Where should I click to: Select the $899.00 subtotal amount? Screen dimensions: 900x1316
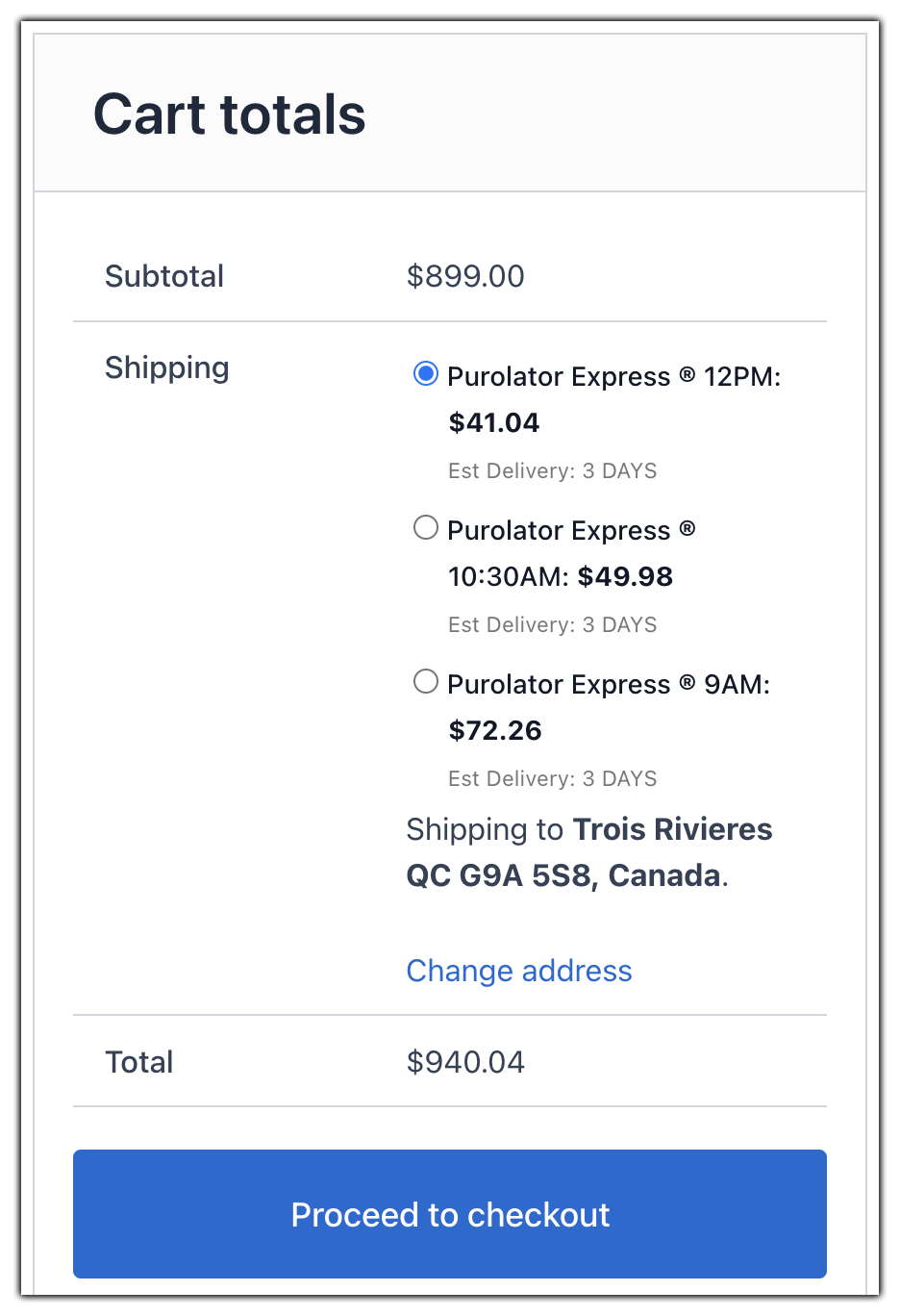[x=465, y=276]
